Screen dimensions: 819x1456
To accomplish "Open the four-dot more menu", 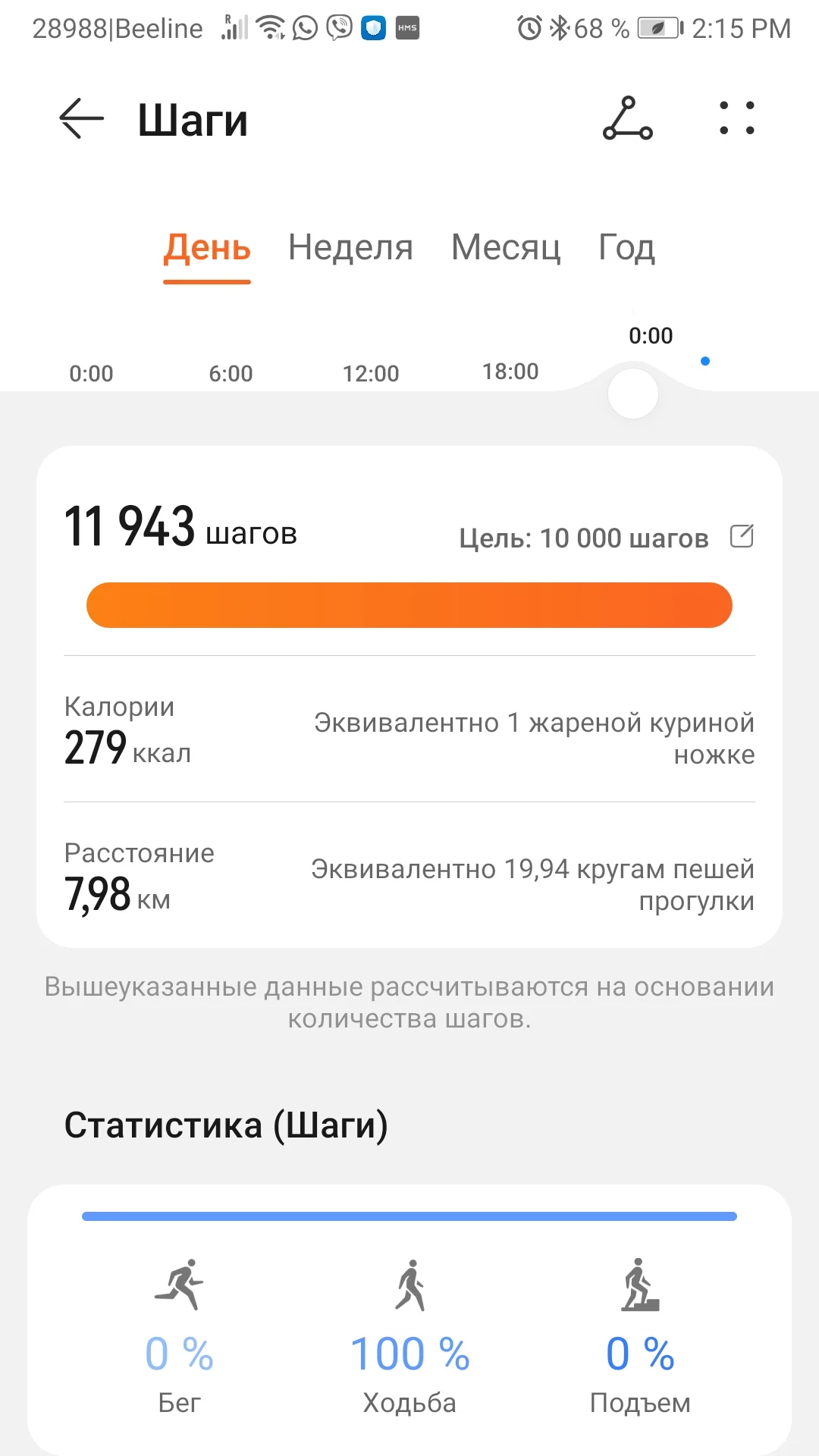I will (736, 119).
